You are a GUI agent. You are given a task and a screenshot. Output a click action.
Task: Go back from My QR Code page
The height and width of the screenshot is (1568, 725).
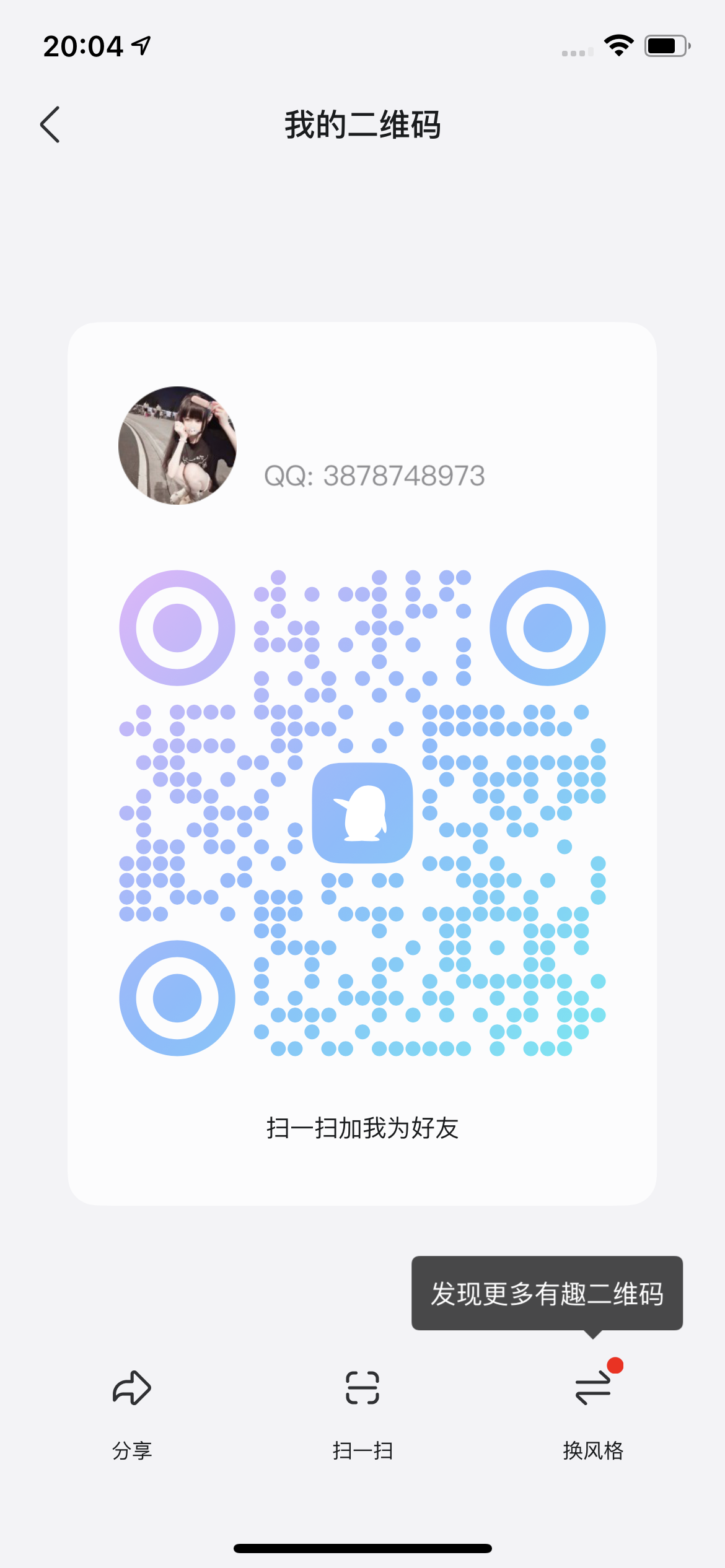coord(50,124)
